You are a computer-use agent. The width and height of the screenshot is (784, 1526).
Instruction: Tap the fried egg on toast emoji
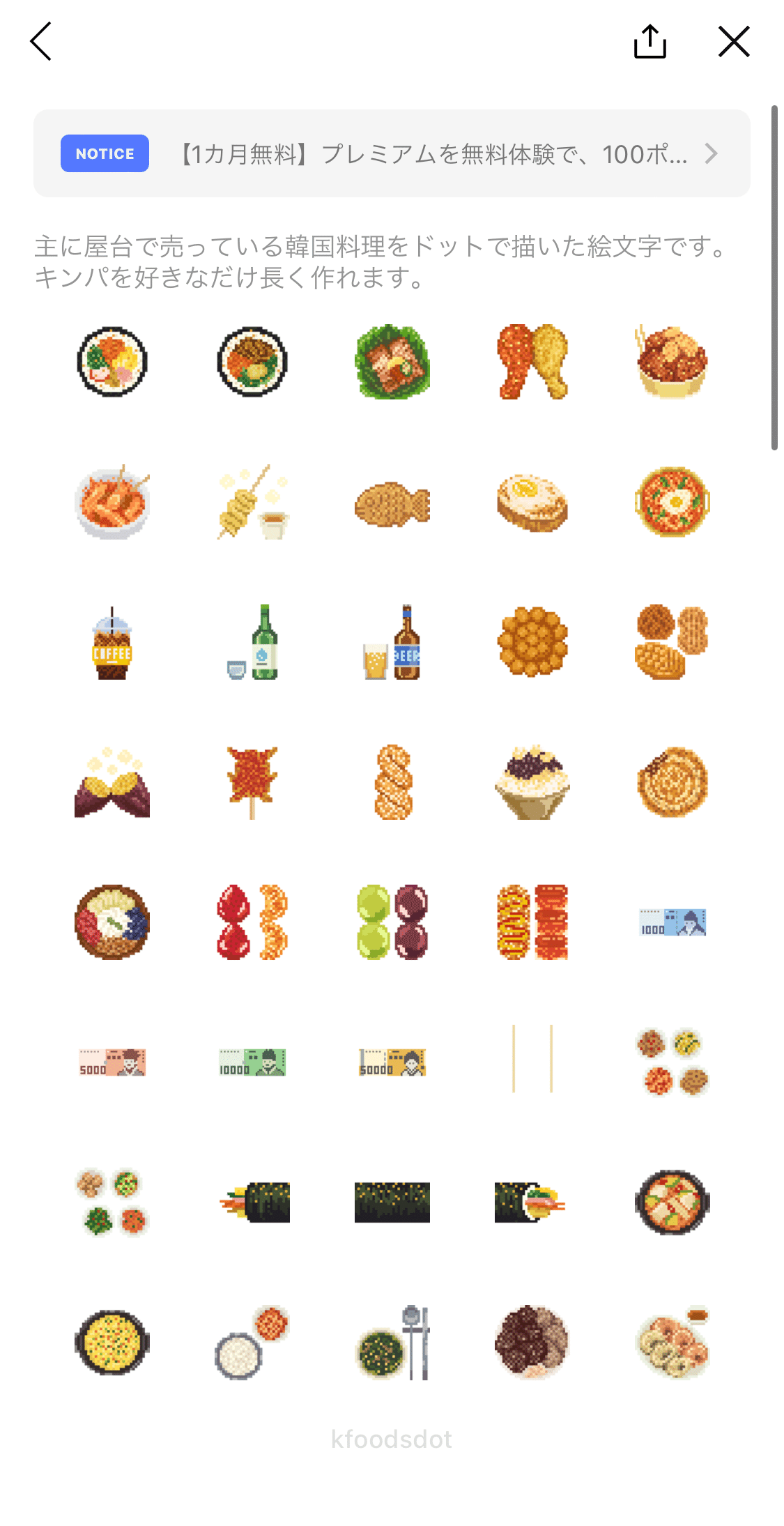532,503
